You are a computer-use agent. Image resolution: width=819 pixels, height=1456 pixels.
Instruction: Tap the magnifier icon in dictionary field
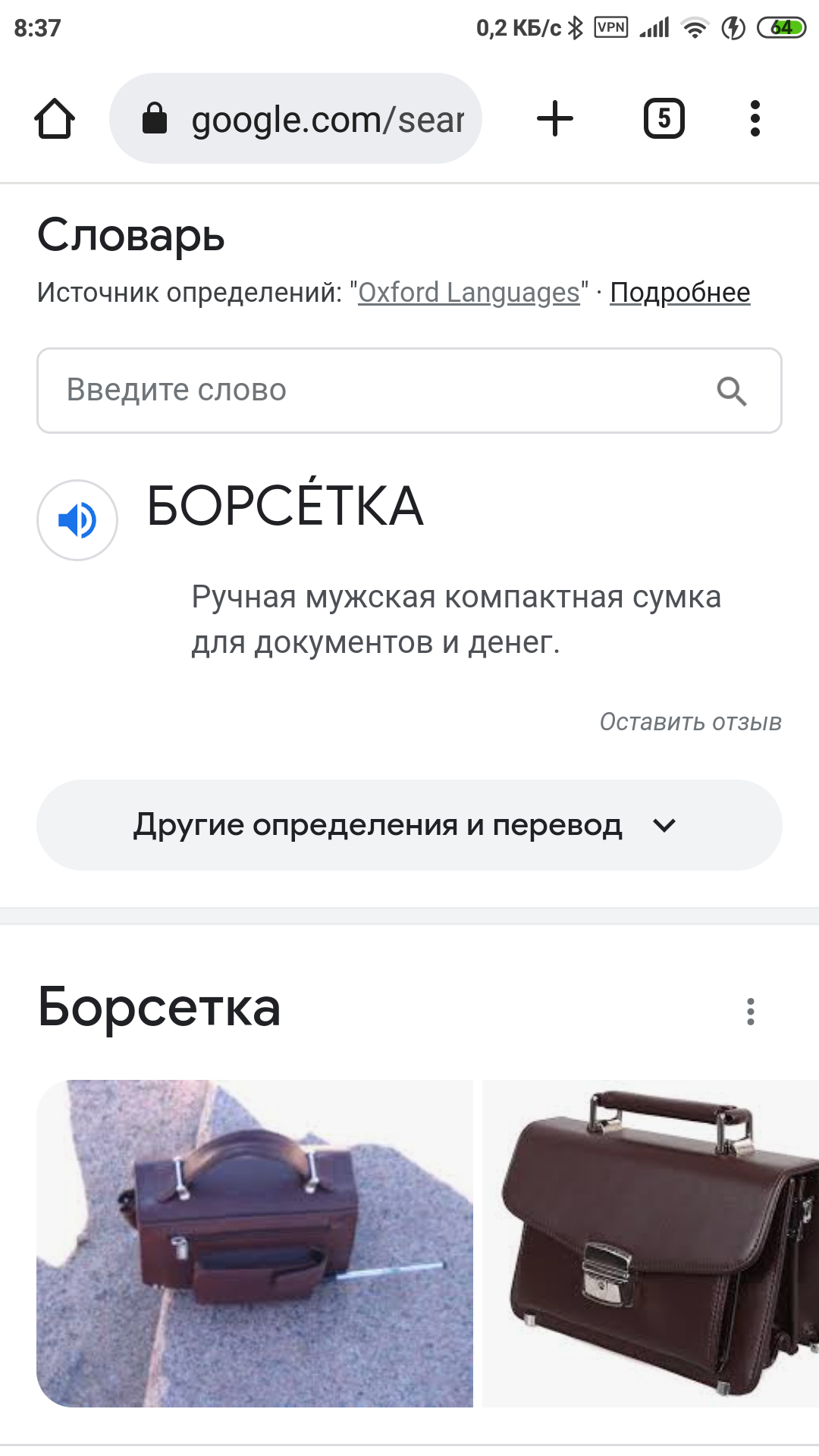(732, 391)
